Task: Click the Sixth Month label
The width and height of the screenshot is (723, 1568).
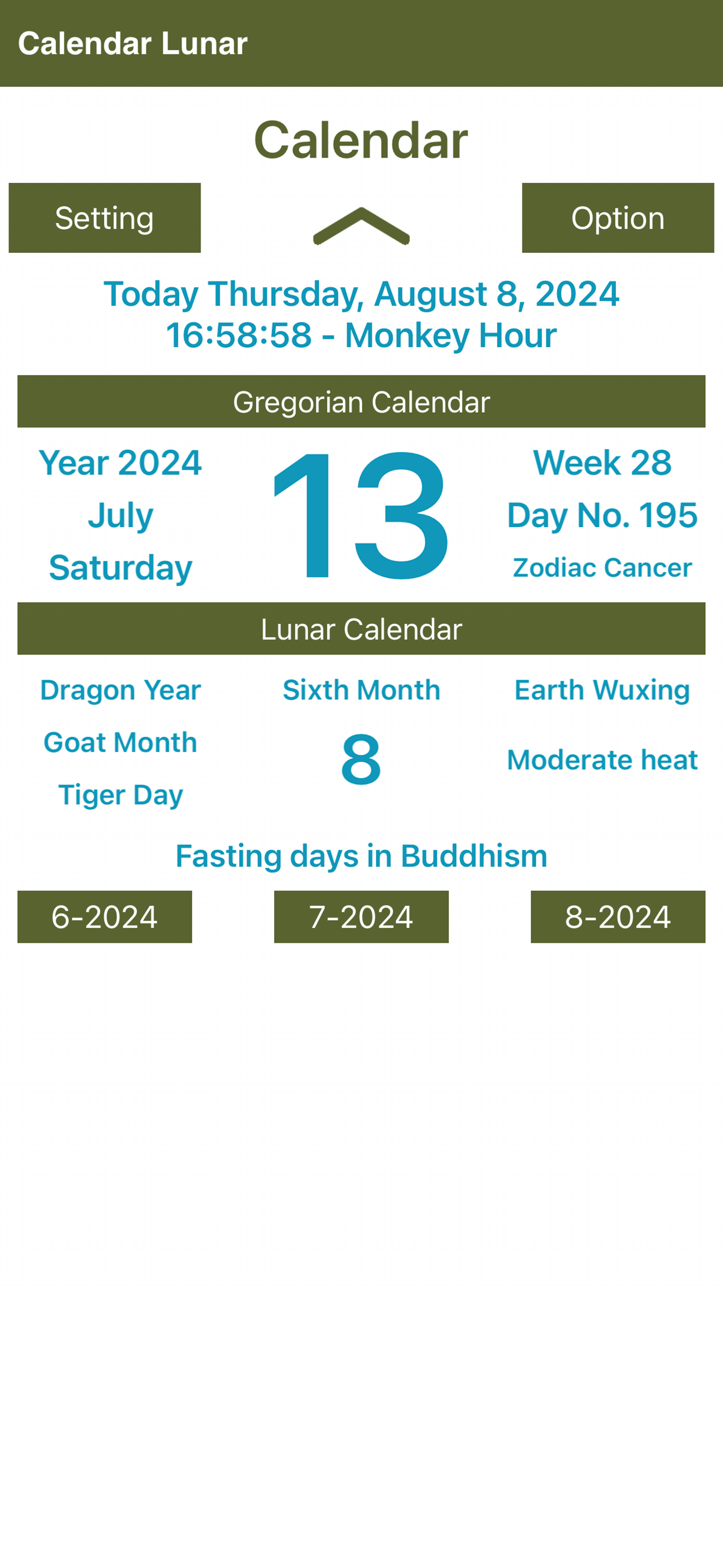Action: click(361, 690)
